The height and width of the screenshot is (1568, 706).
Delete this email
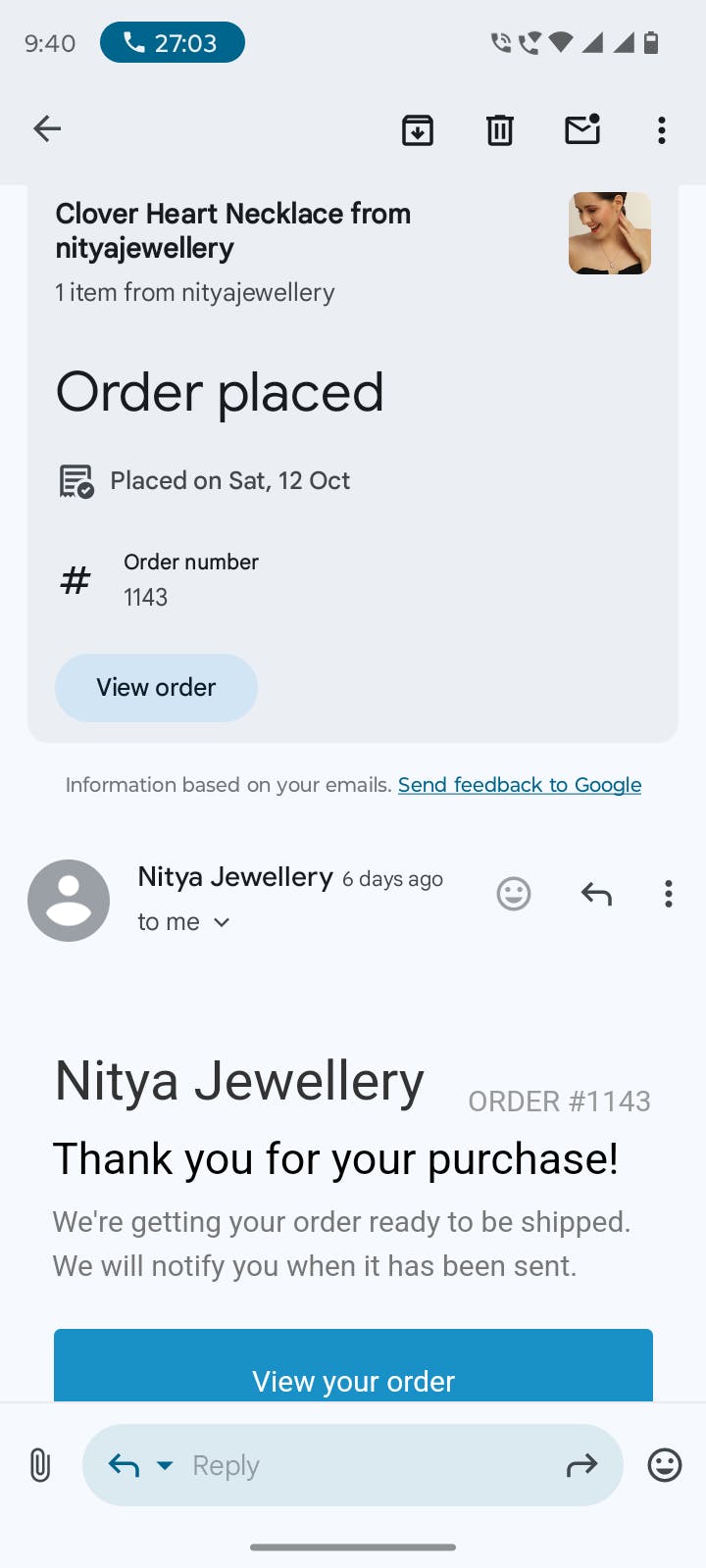pyautogui.click(x=500, y=129)
